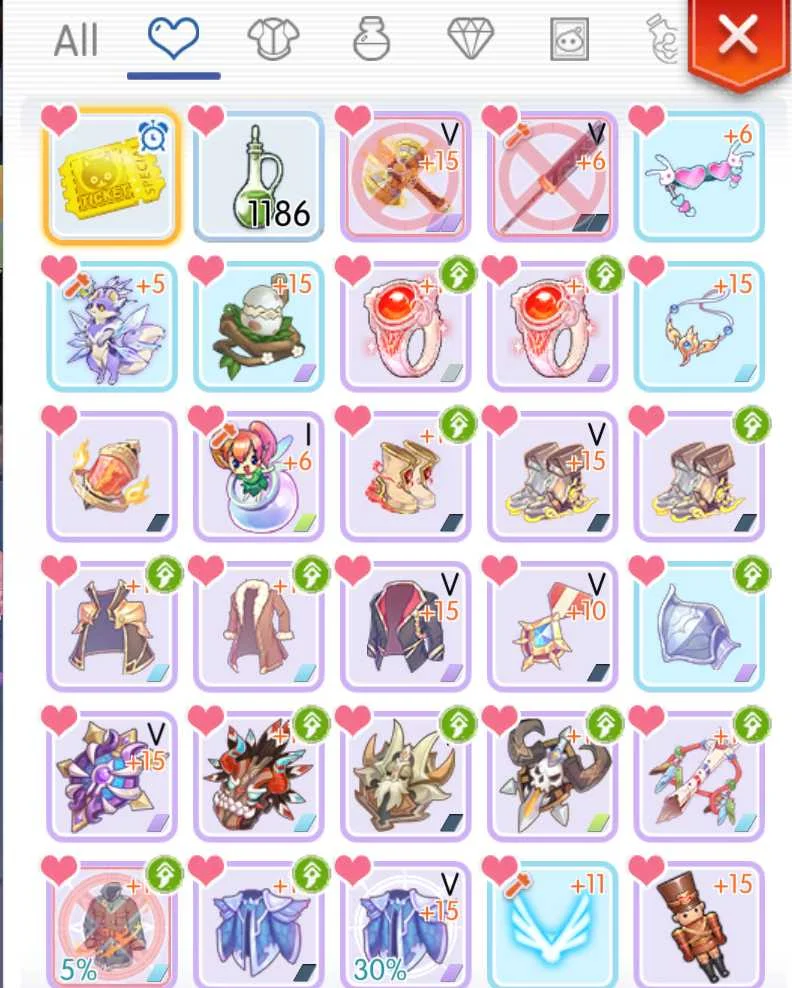Select the fur-trimmed brown coat item
This screenshot has height=988, width=792.
(x=258, y=626)
